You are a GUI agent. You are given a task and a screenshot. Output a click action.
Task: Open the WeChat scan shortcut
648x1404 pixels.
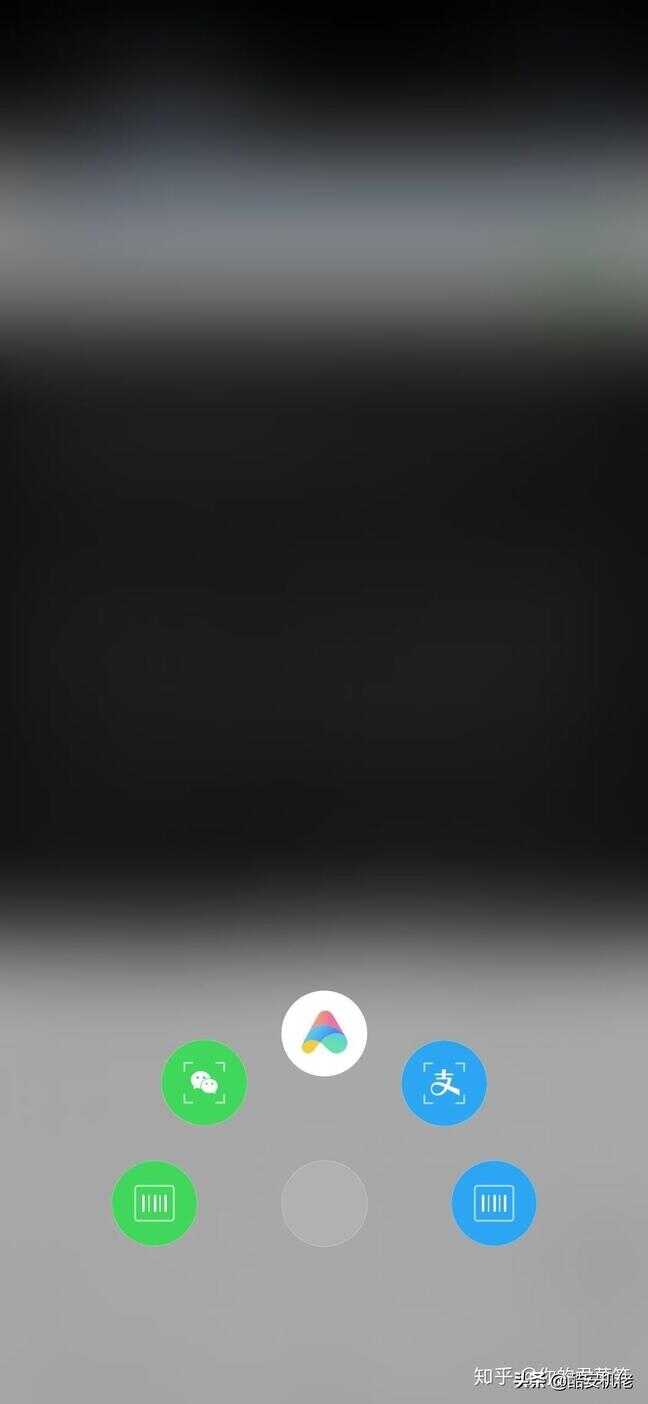pos(204,1082)
